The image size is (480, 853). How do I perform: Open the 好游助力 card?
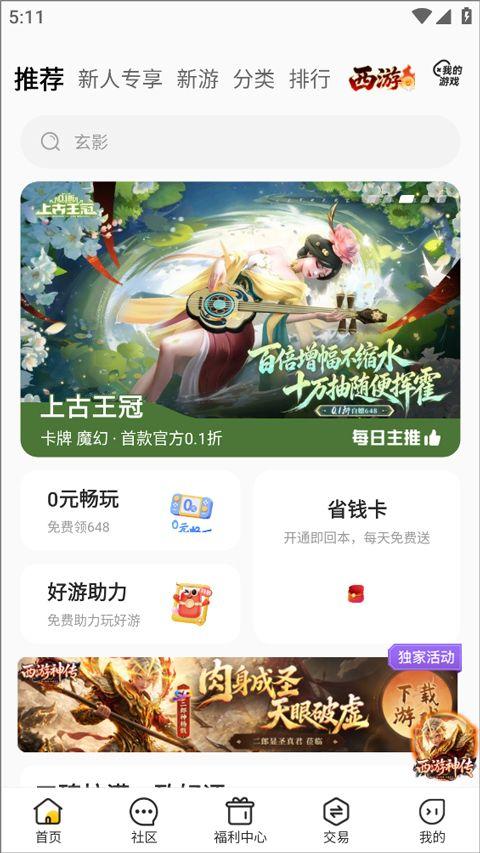pos(130,604)
